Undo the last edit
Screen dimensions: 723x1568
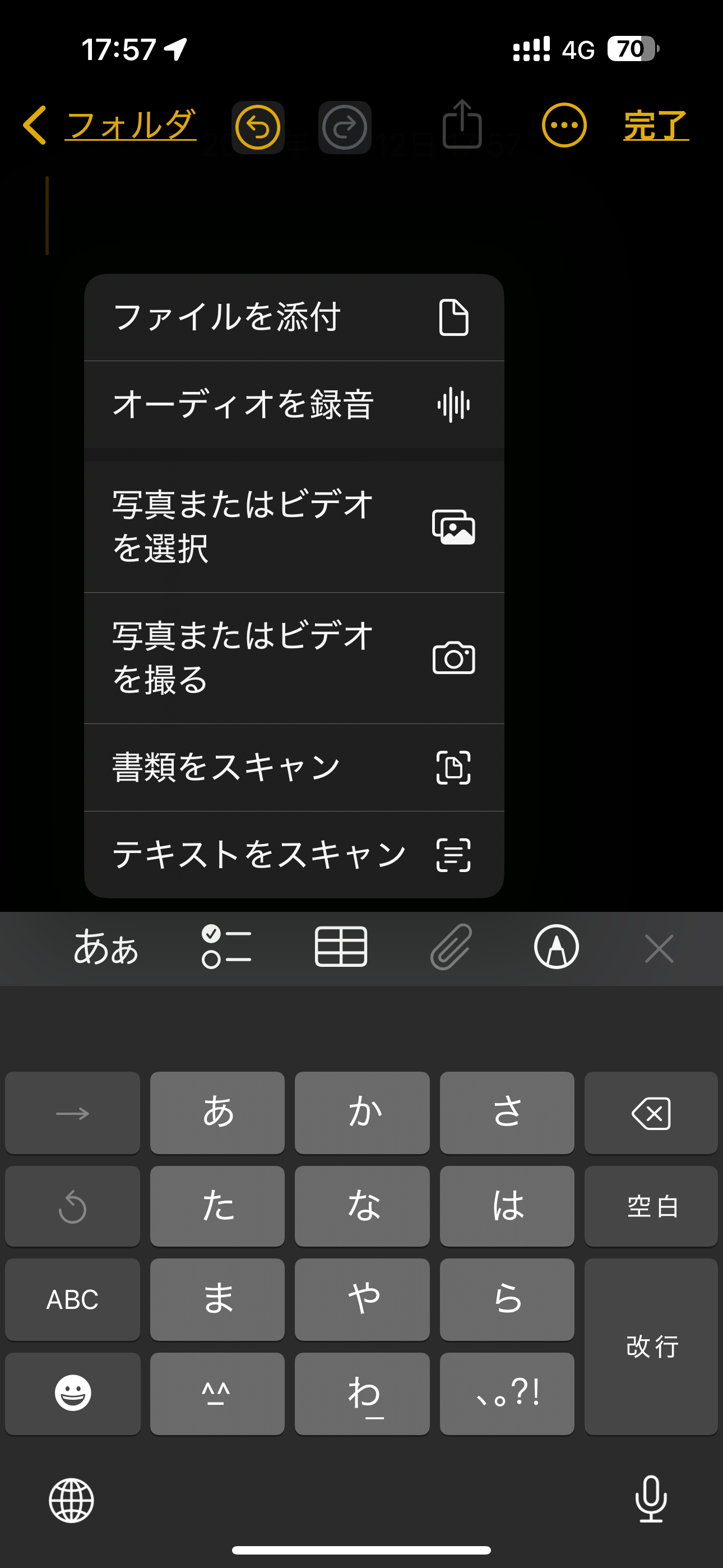click(x=257, y=127)
